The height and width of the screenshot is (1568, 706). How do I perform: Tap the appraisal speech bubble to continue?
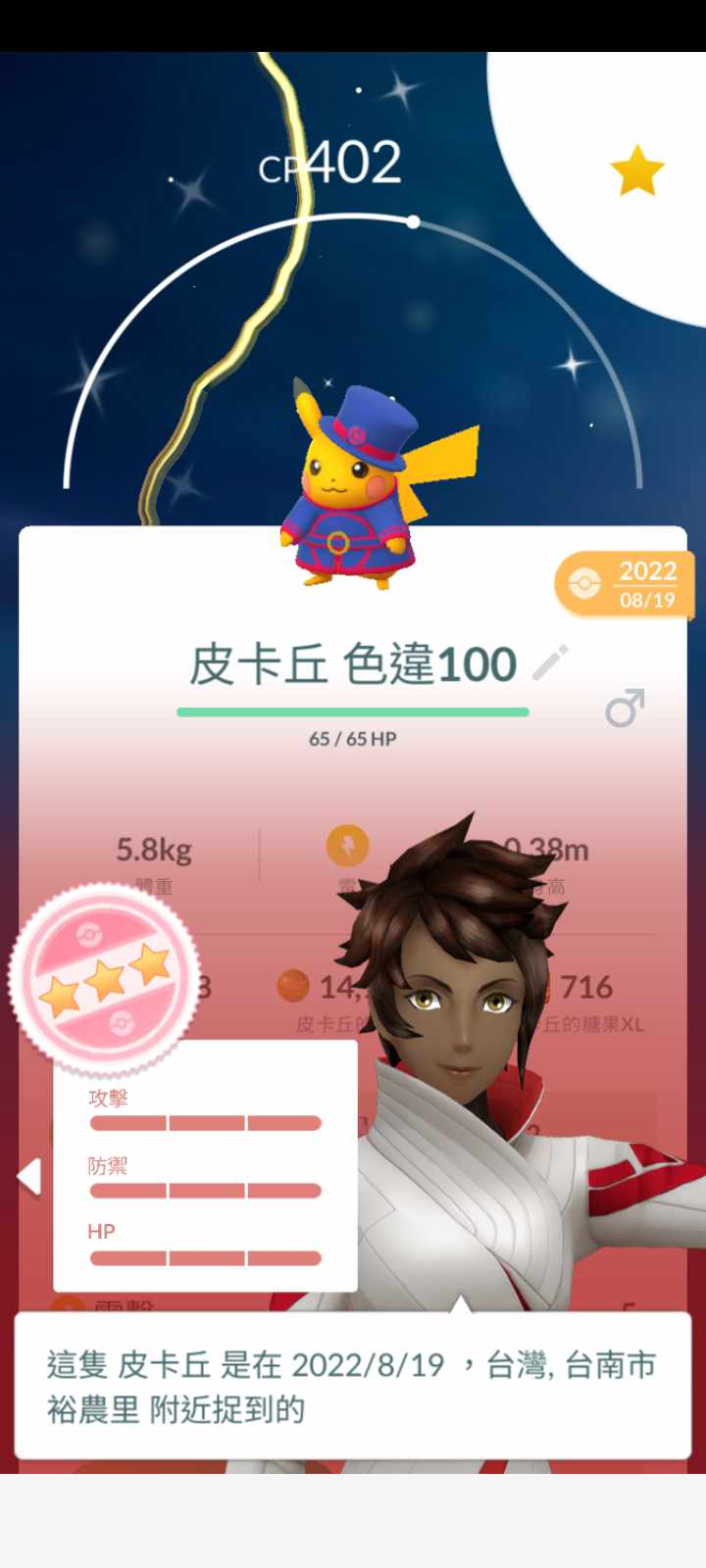[x=353, y=1386]
